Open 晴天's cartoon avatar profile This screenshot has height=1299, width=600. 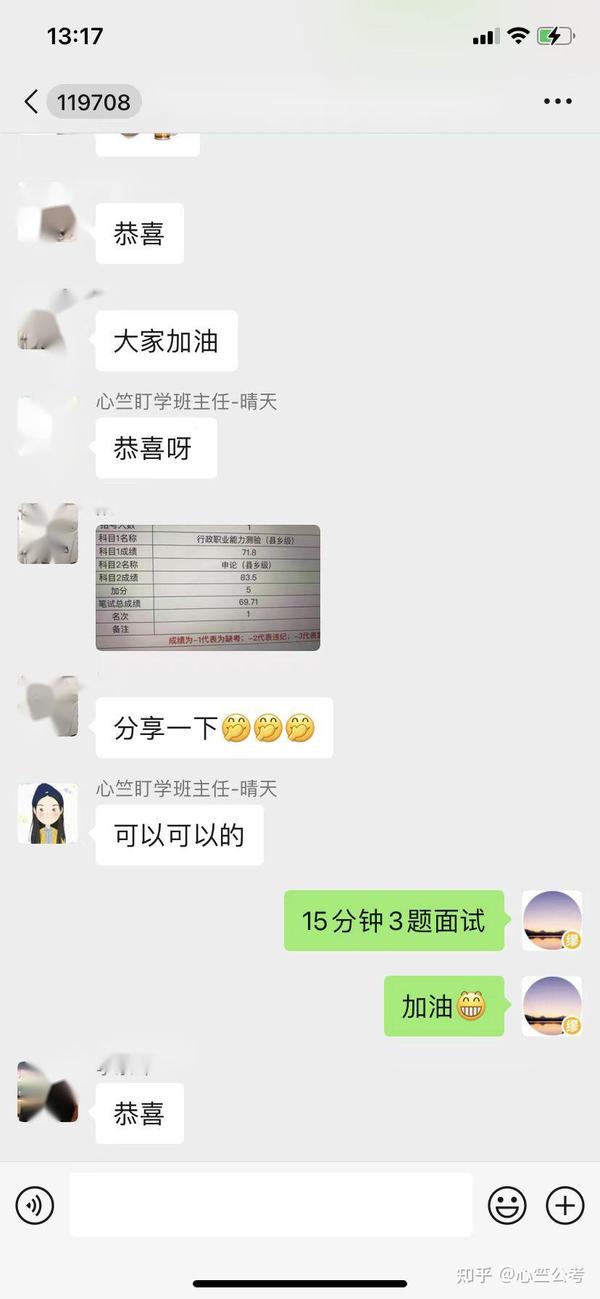click(x=47, y=813)
